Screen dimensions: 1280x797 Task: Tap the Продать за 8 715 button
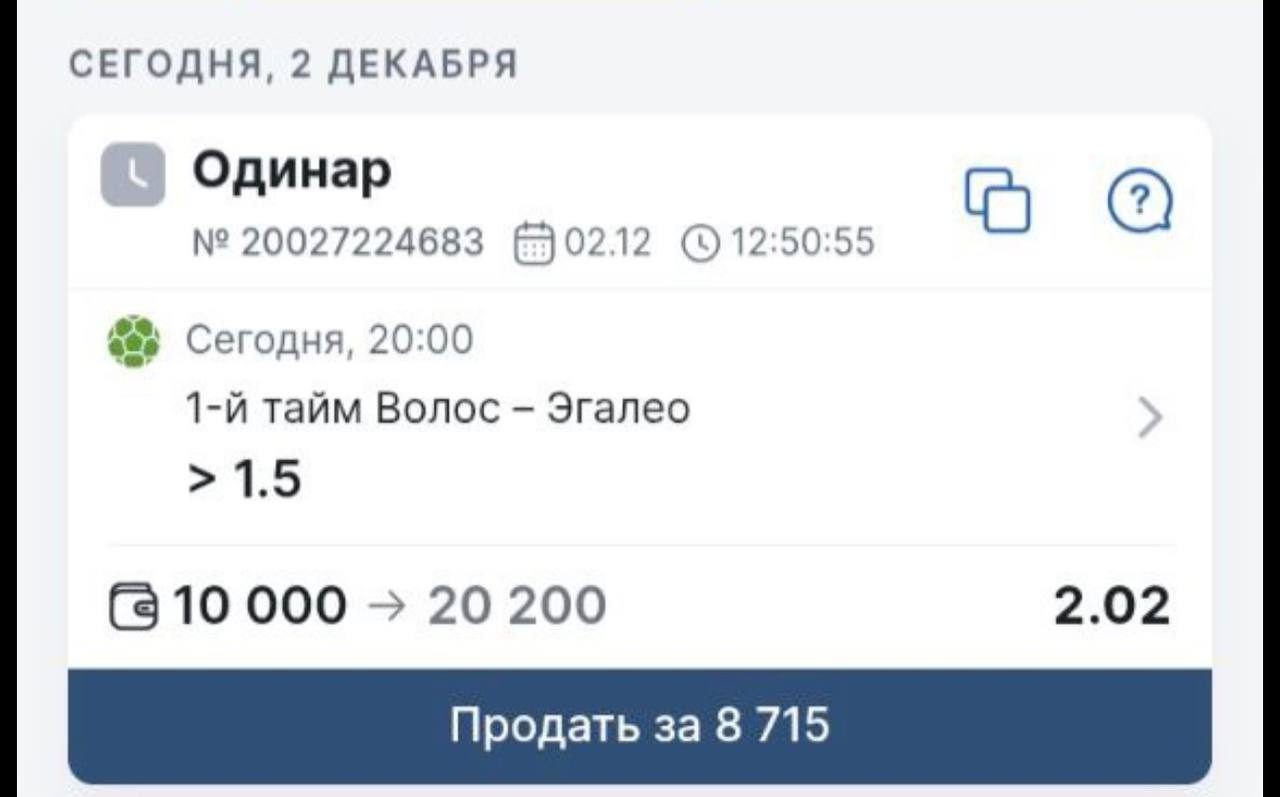pyautogui.click(x=639, y=726)
